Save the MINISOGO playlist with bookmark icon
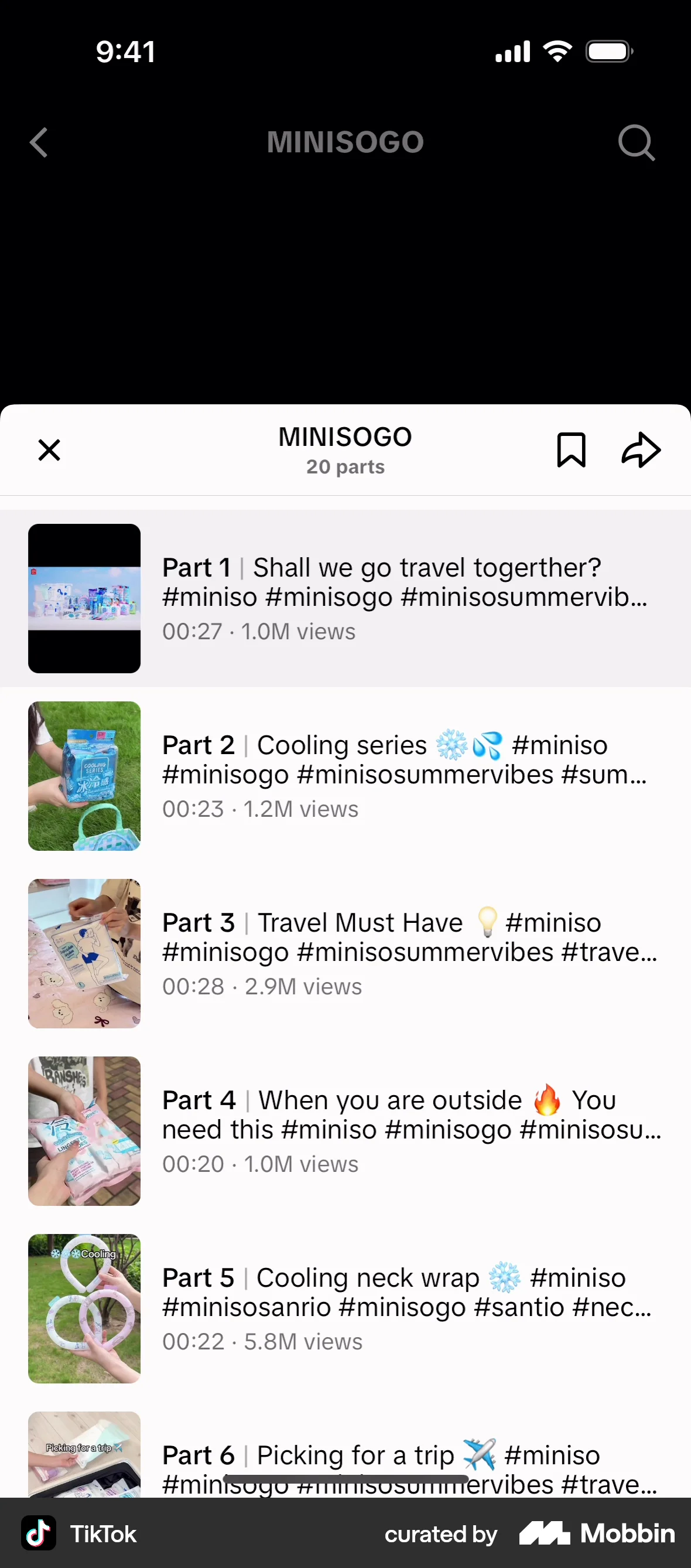This screenshot has width=691, height=1568. [x=570, y=450]
